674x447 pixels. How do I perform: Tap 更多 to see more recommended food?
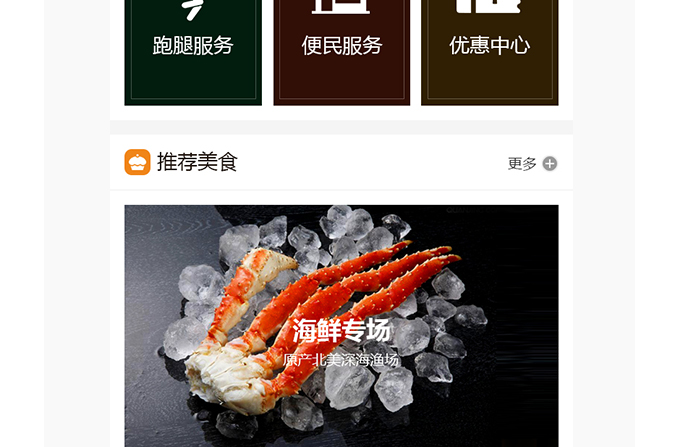[x=531, y=163]
